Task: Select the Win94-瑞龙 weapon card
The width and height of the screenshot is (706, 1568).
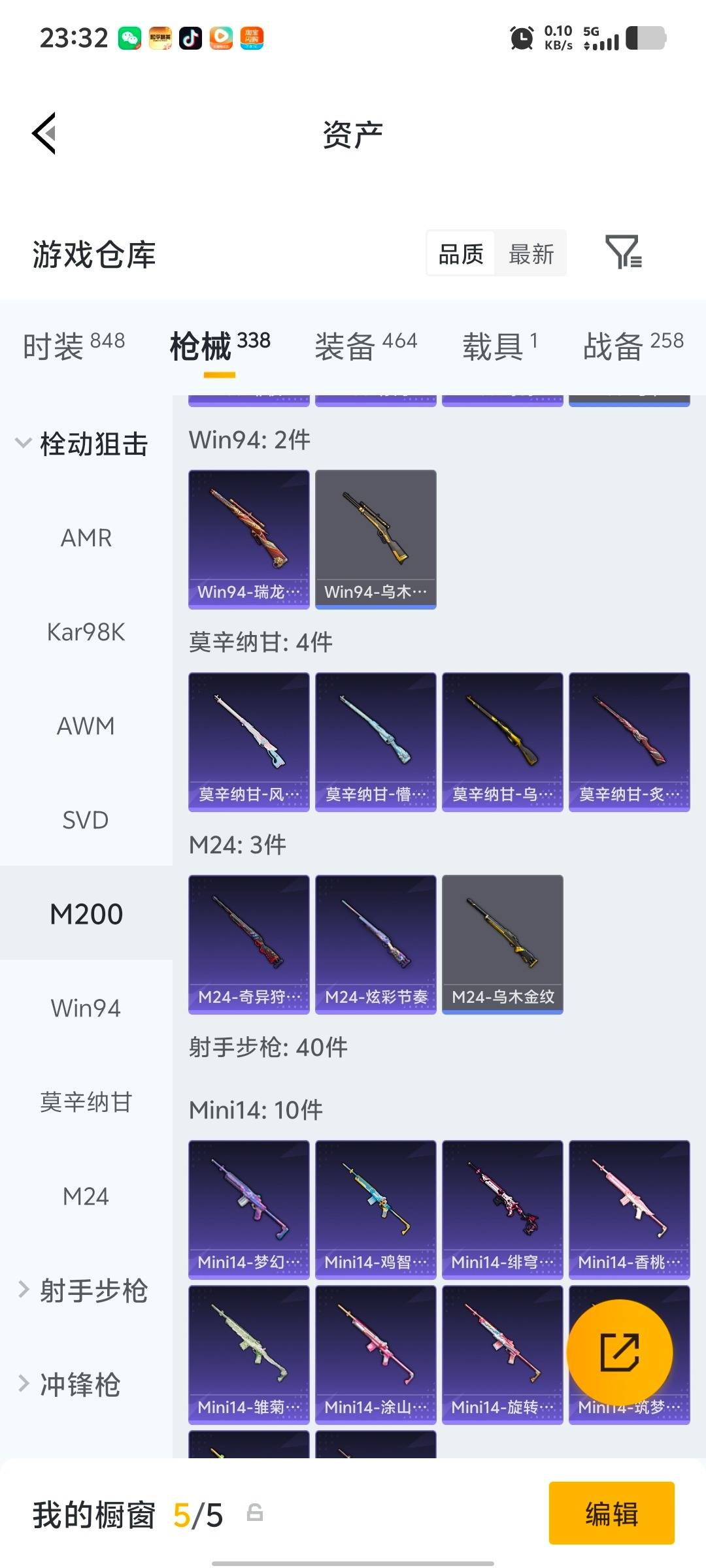Action: [248, 536]
